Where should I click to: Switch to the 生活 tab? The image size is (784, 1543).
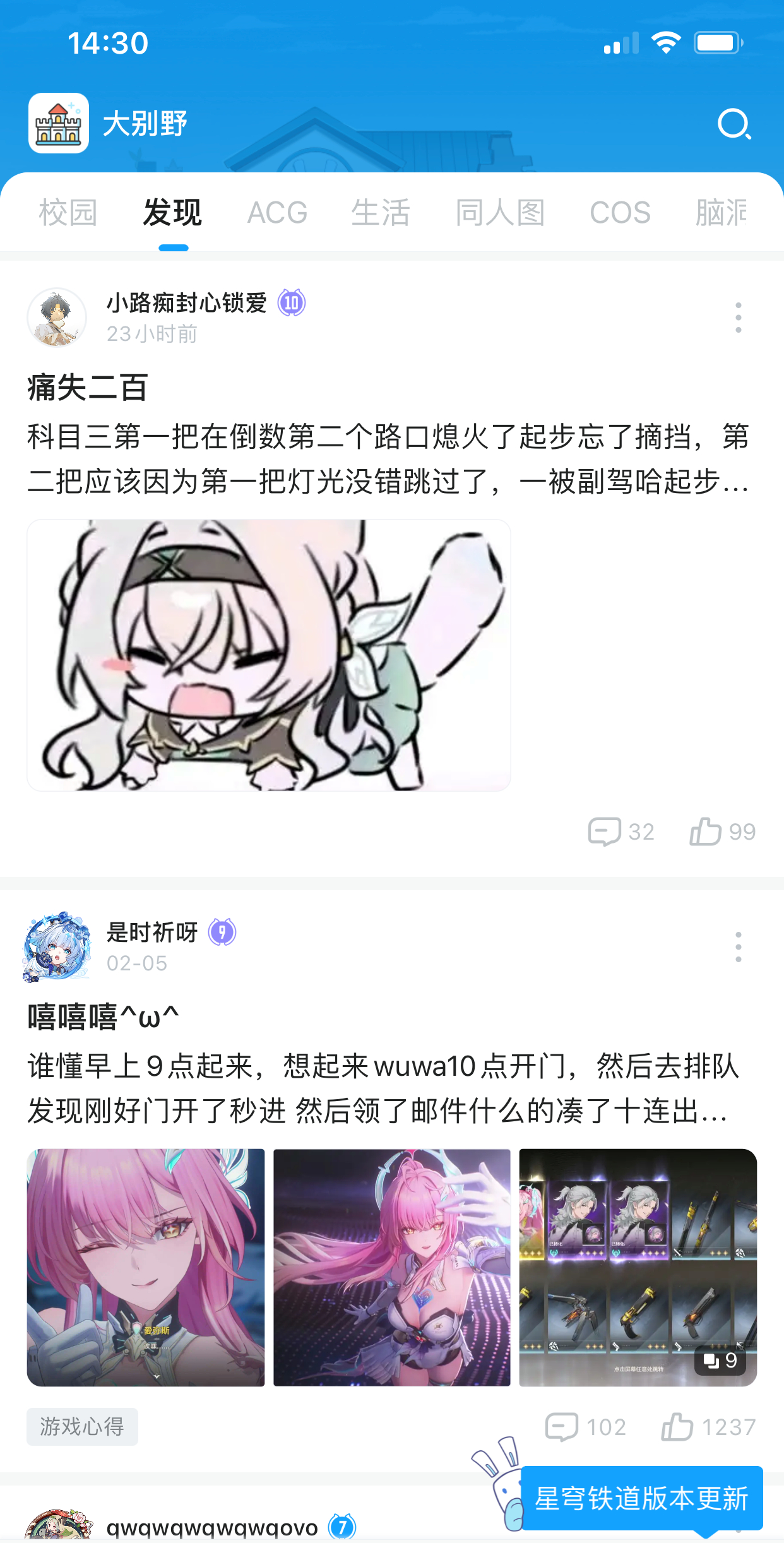click(x=381, y=213)
